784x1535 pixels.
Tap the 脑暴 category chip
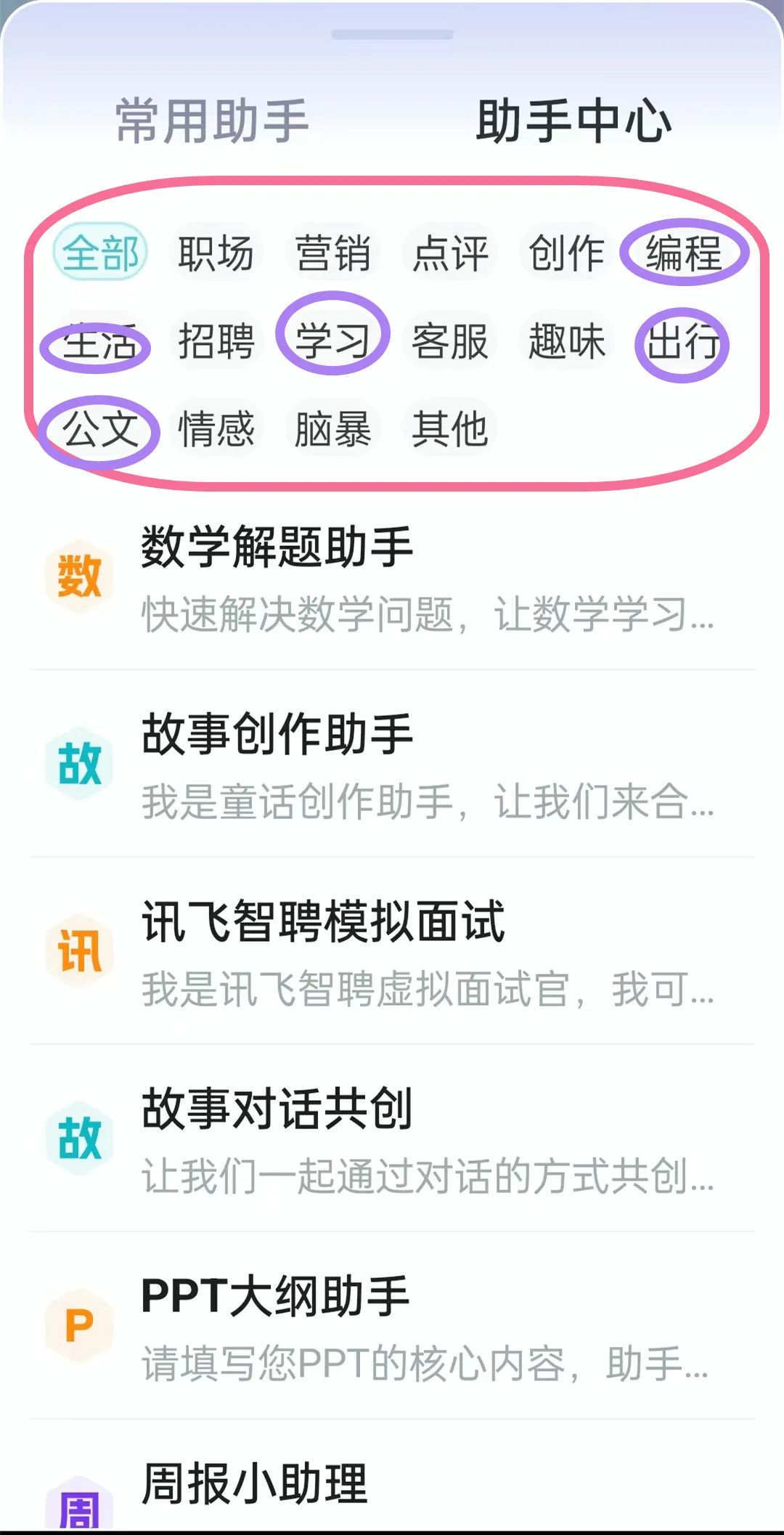coord(333,429)
